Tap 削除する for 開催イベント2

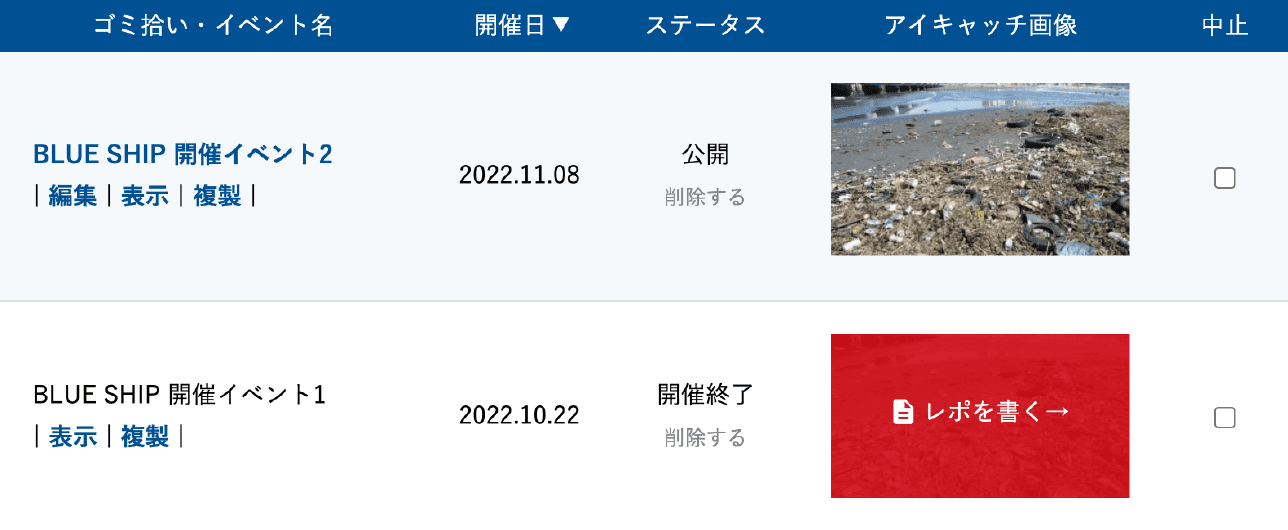(x=705, y=198)
